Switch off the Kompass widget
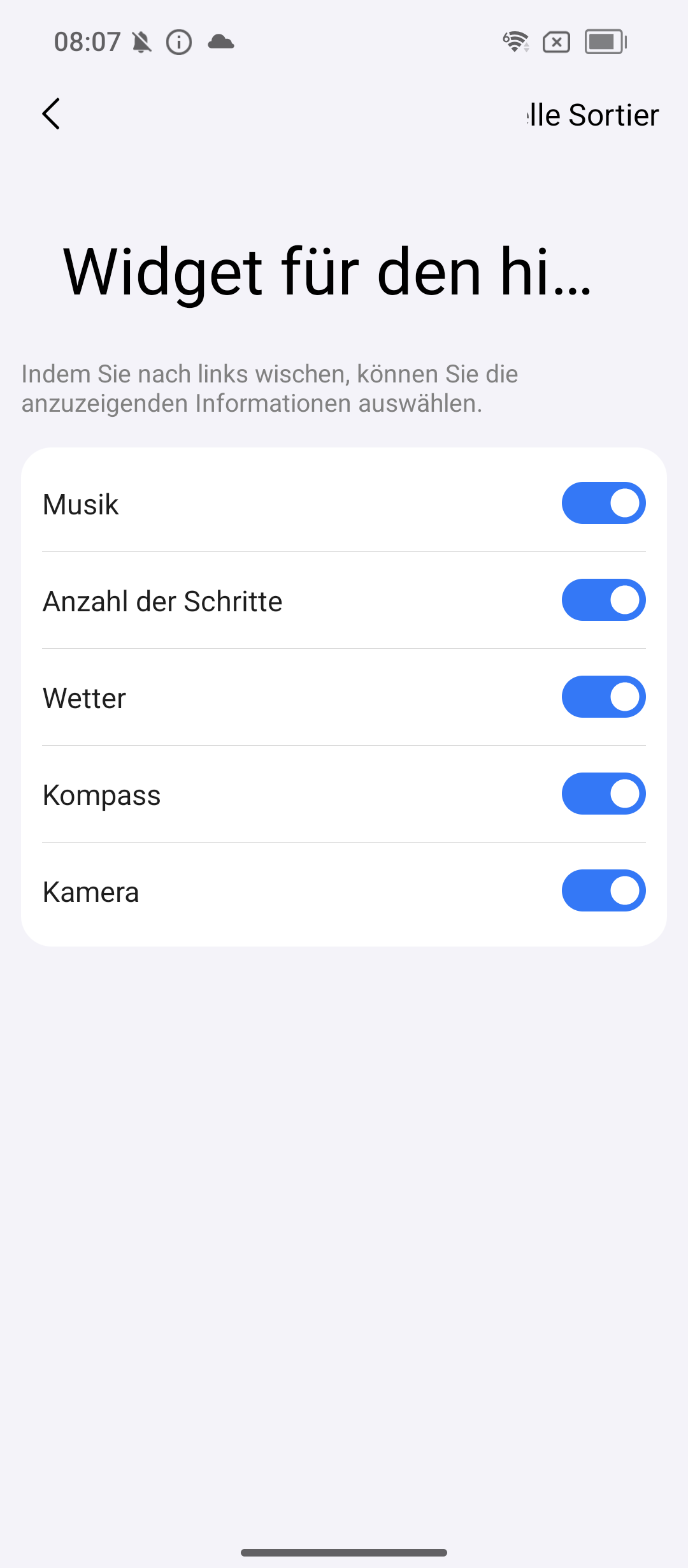Viewport: 688px width, 1568px height. (x=603, y=794)
